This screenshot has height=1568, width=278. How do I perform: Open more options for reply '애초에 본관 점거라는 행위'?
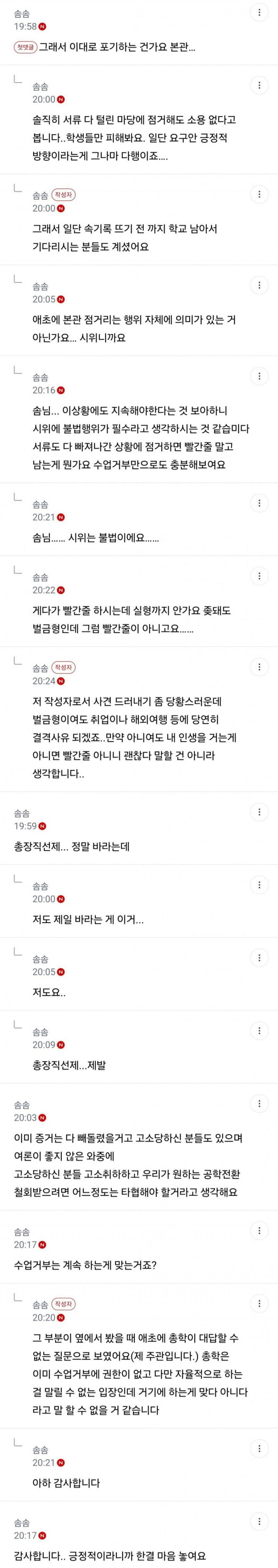pos(260,286)
